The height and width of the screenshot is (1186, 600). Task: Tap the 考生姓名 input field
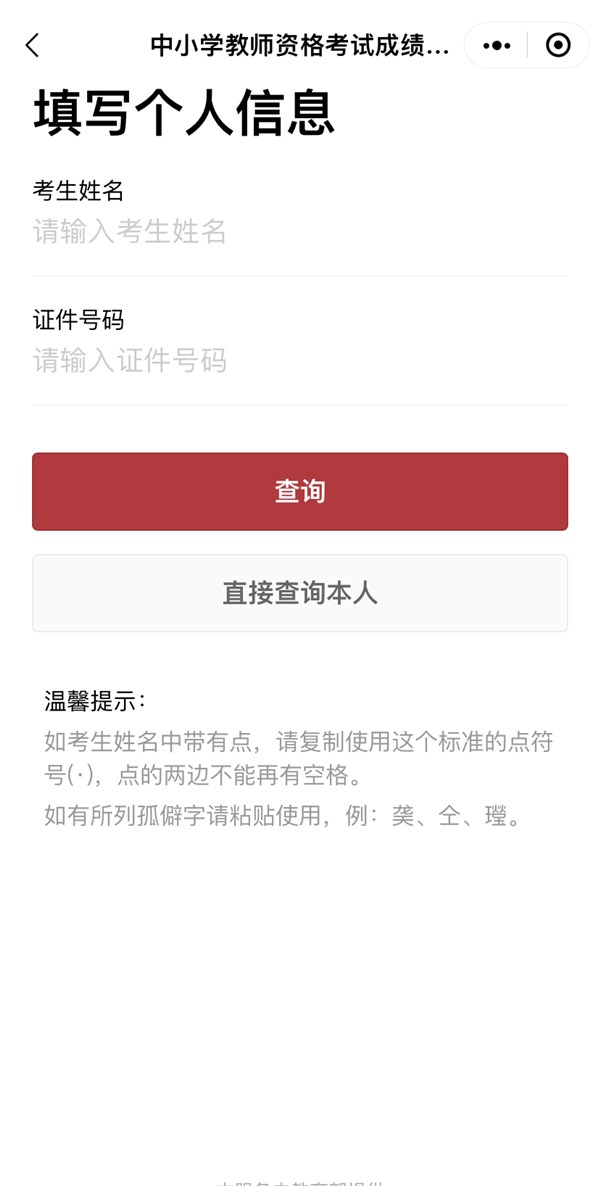pos(300,231)
